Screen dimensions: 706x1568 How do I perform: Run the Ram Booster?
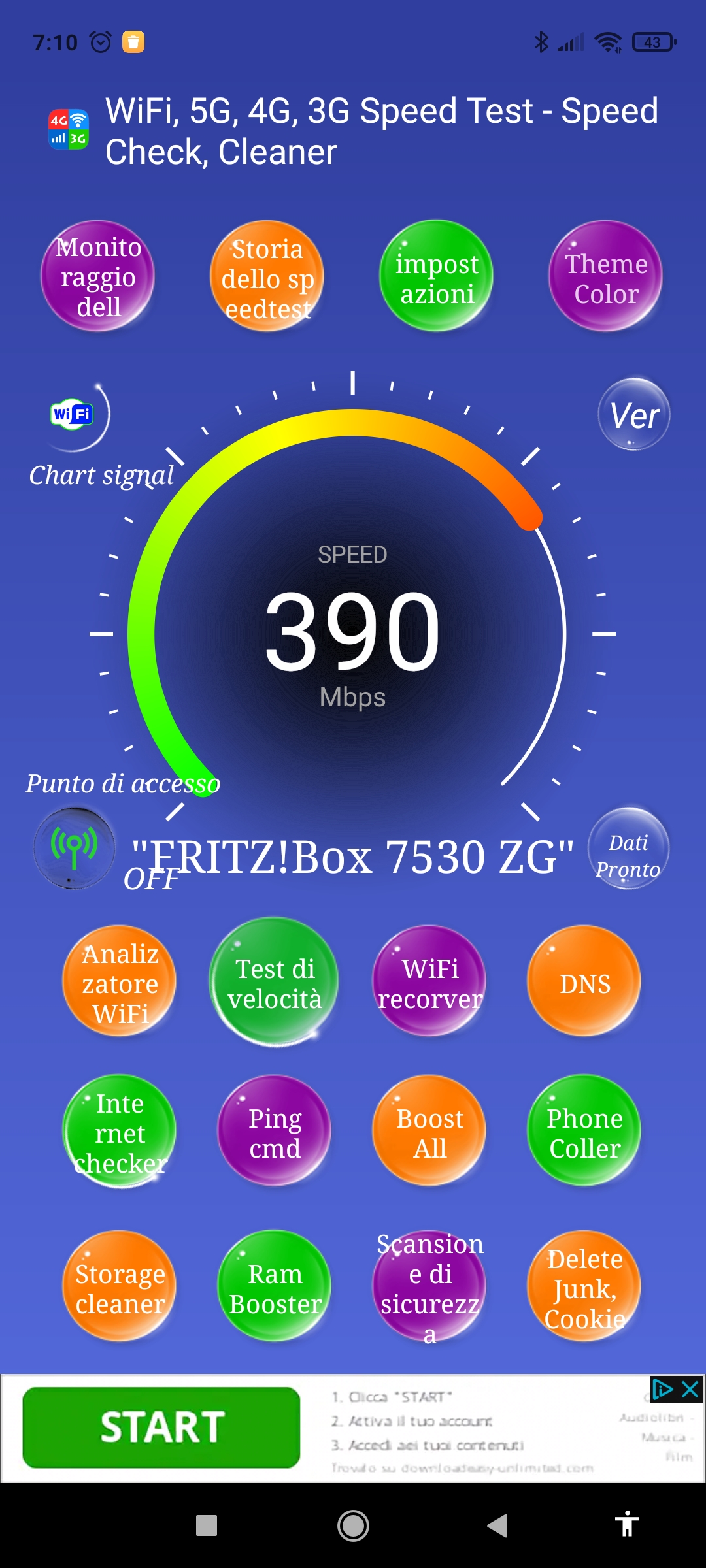click(x=275, y=1286)
